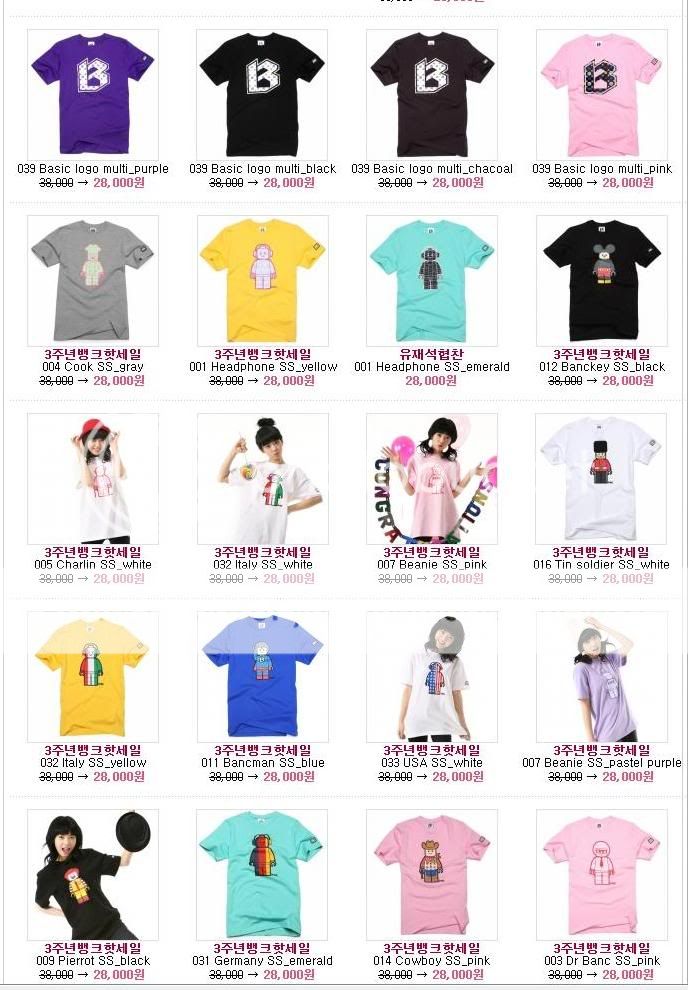Image resolution: width=688 pixels, height=990 pixels.
Task: Open the 011 Bancman SS_blue product
Action: point(262,676)
